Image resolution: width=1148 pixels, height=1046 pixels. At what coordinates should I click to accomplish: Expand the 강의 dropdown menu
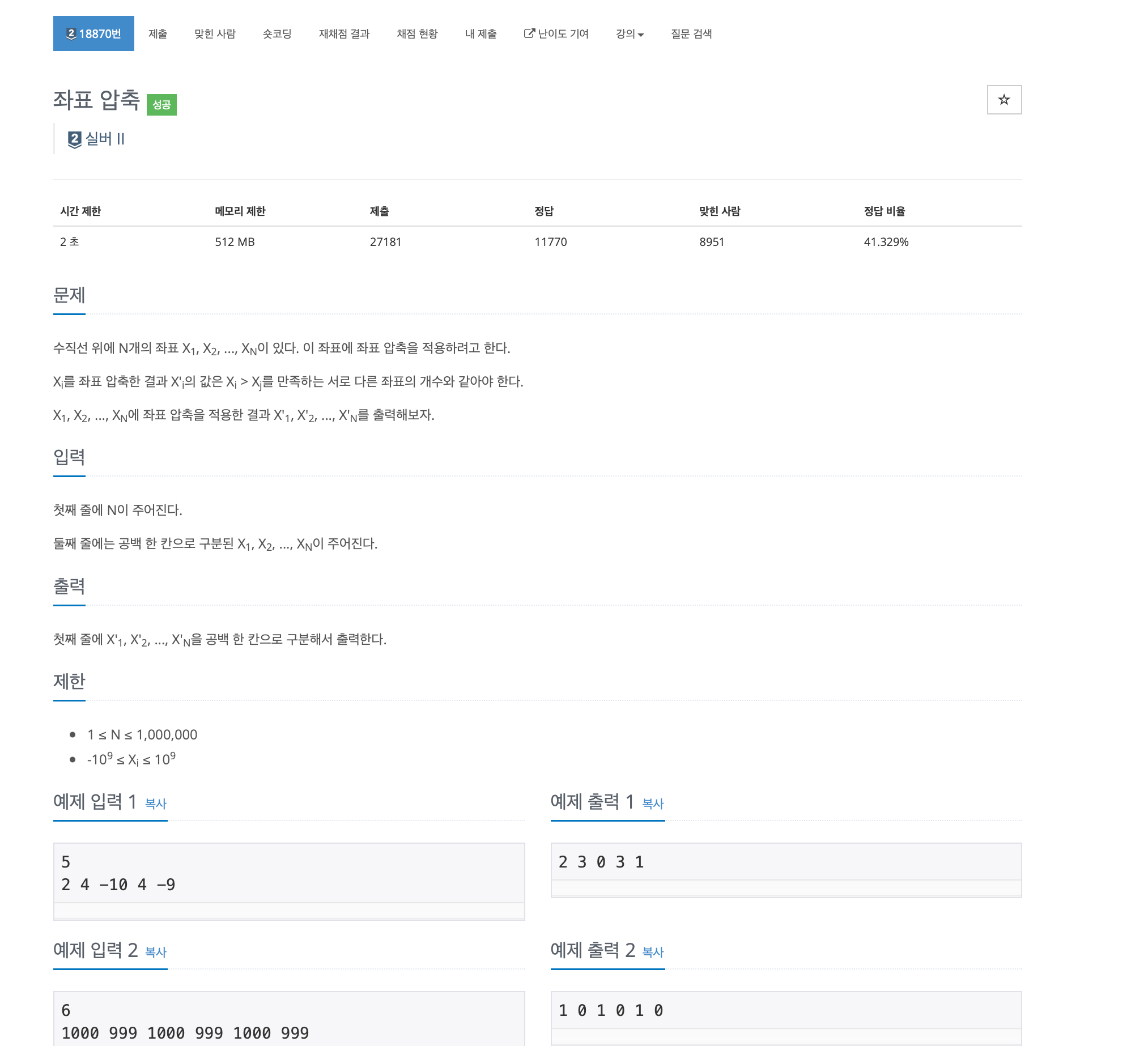(x=629, y=33)
